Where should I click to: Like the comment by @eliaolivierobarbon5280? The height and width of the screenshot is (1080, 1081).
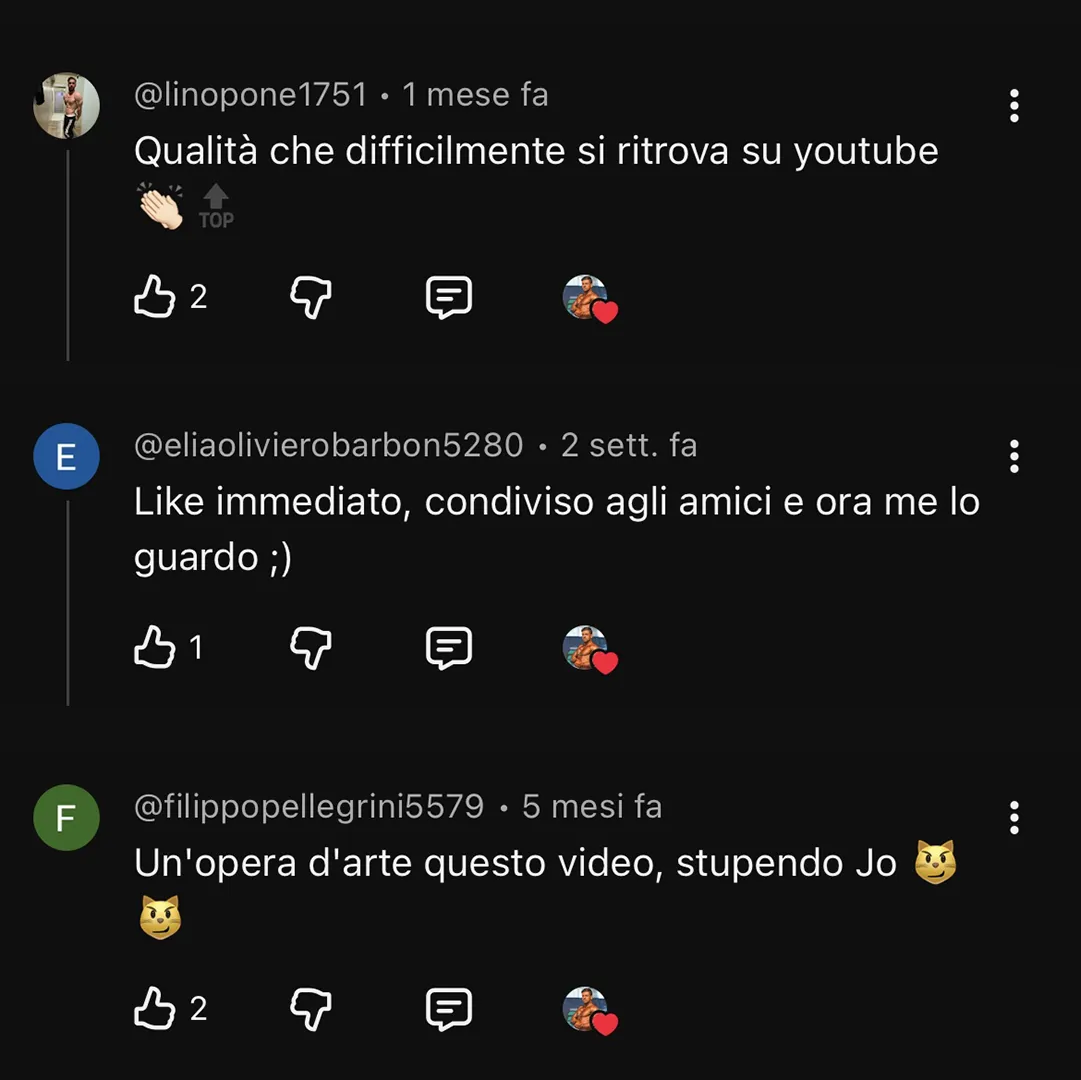(x=154, y=648)
